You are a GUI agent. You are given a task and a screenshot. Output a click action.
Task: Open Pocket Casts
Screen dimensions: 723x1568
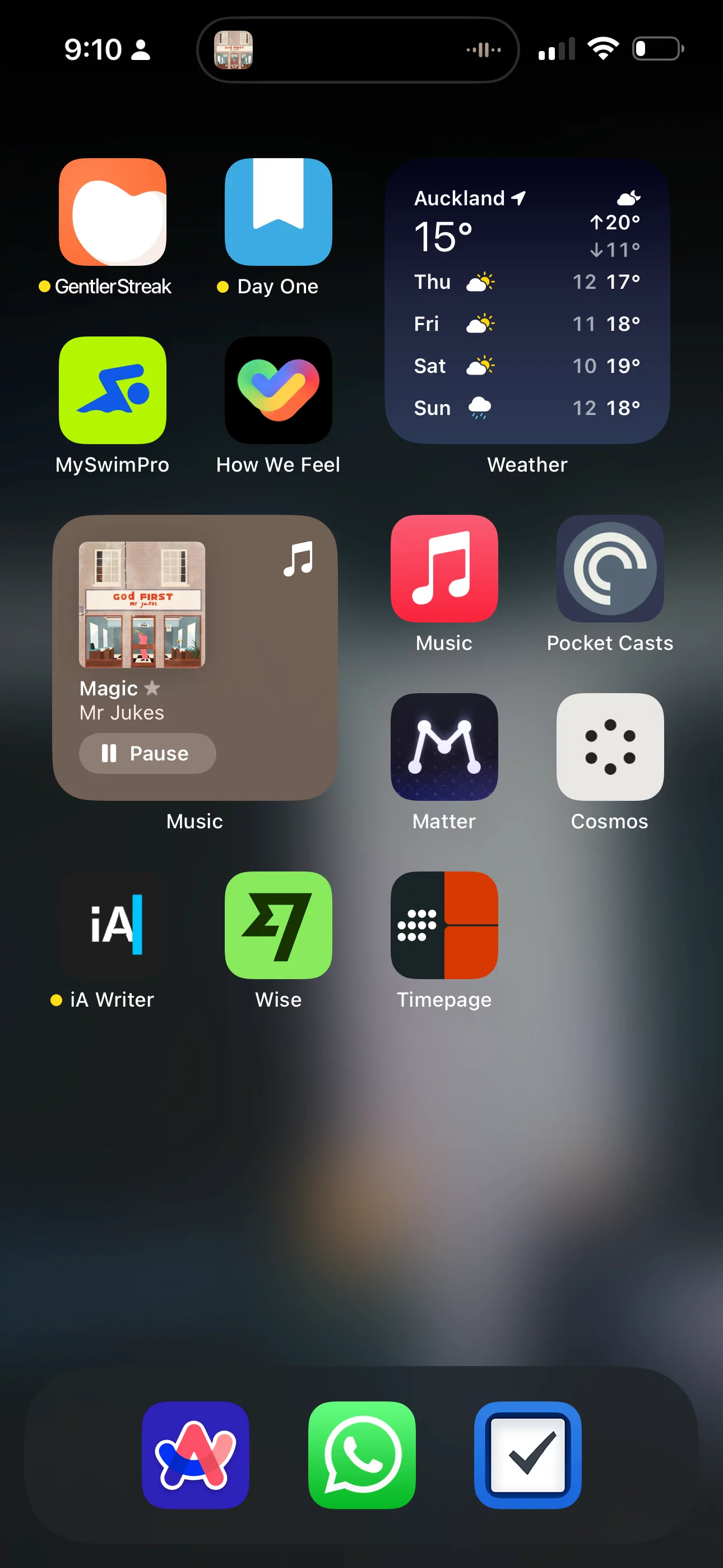(x=610, y=569)
